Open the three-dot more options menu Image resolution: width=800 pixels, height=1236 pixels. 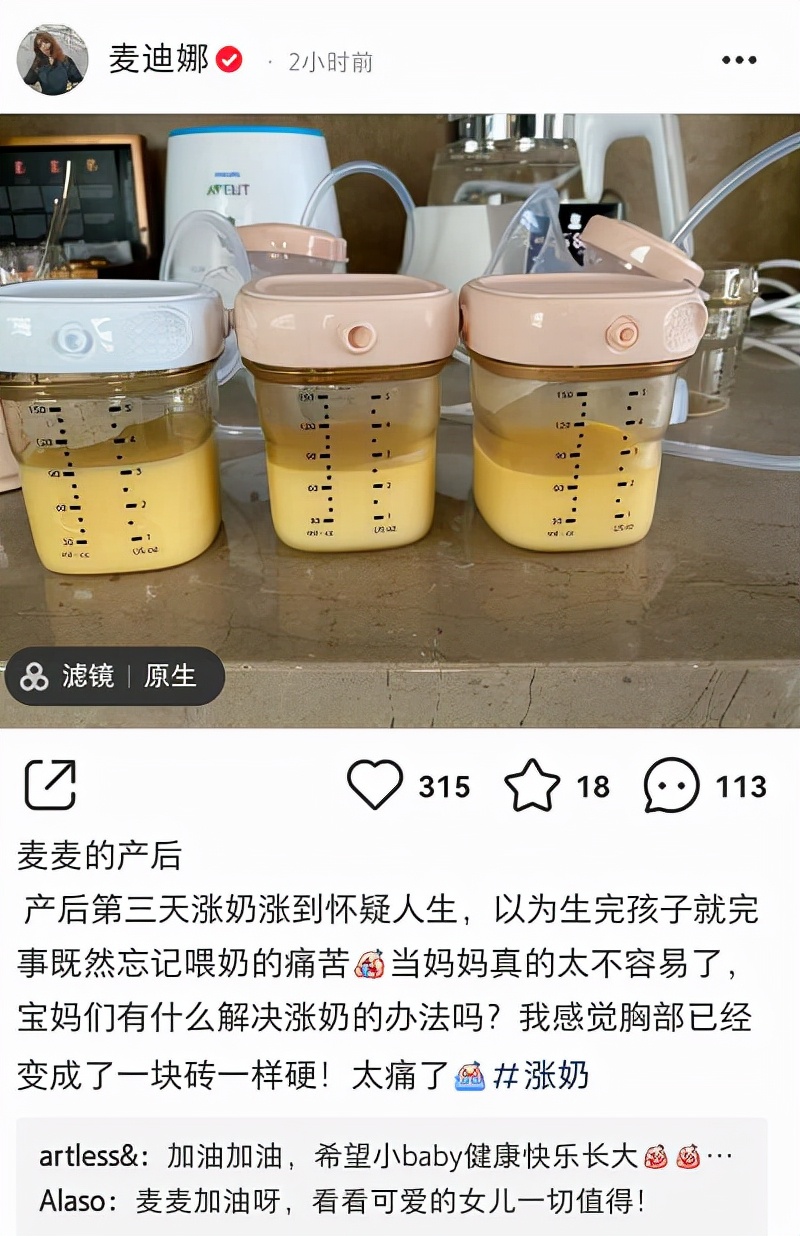tap(737, 60)
